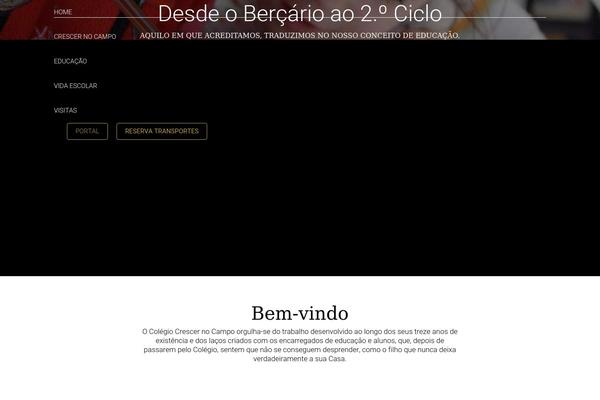
Task: Tap the Portal button
Action: 87,131
